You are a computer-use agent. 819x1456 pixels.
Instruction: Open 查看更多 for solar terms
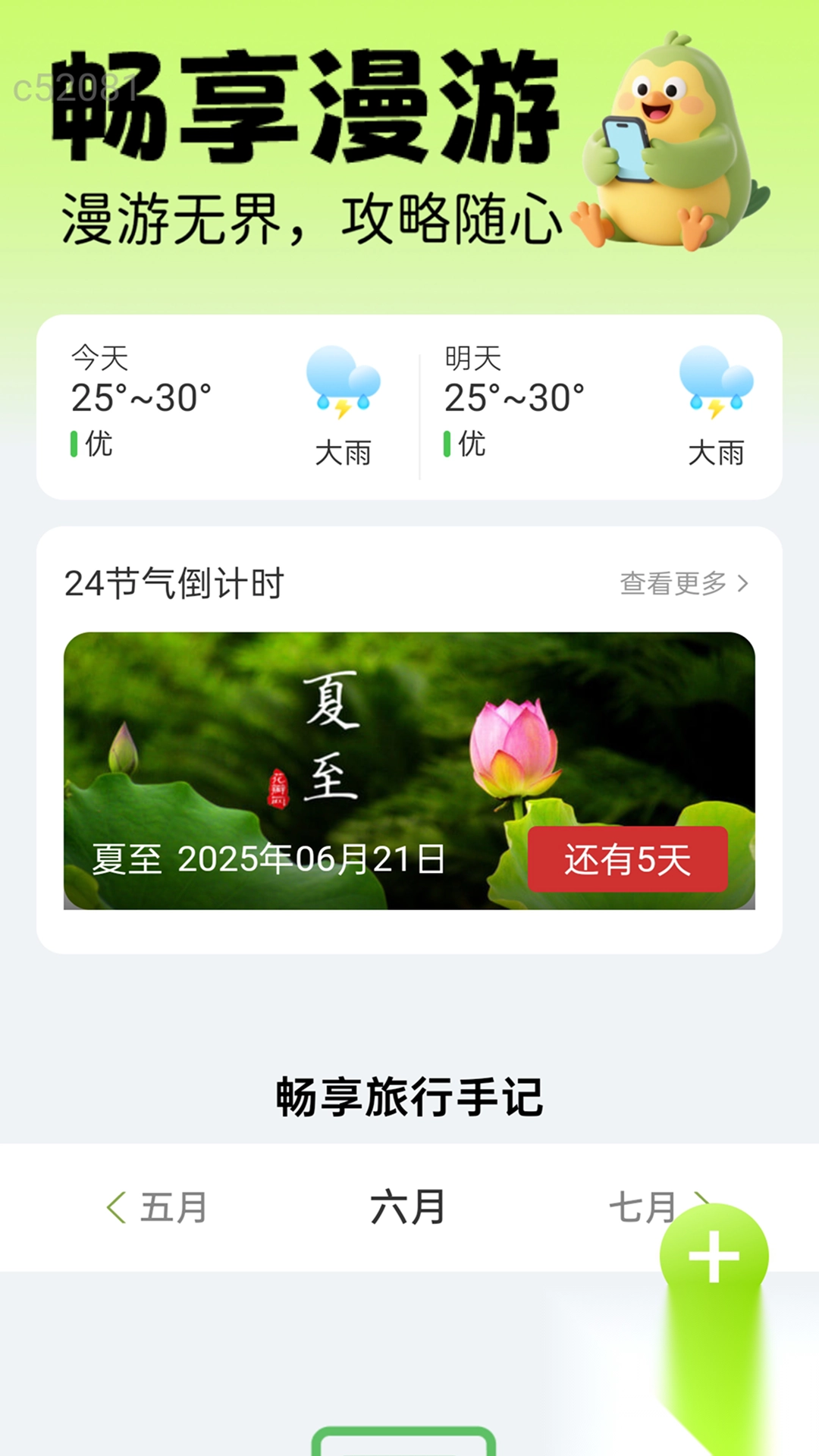673,582
